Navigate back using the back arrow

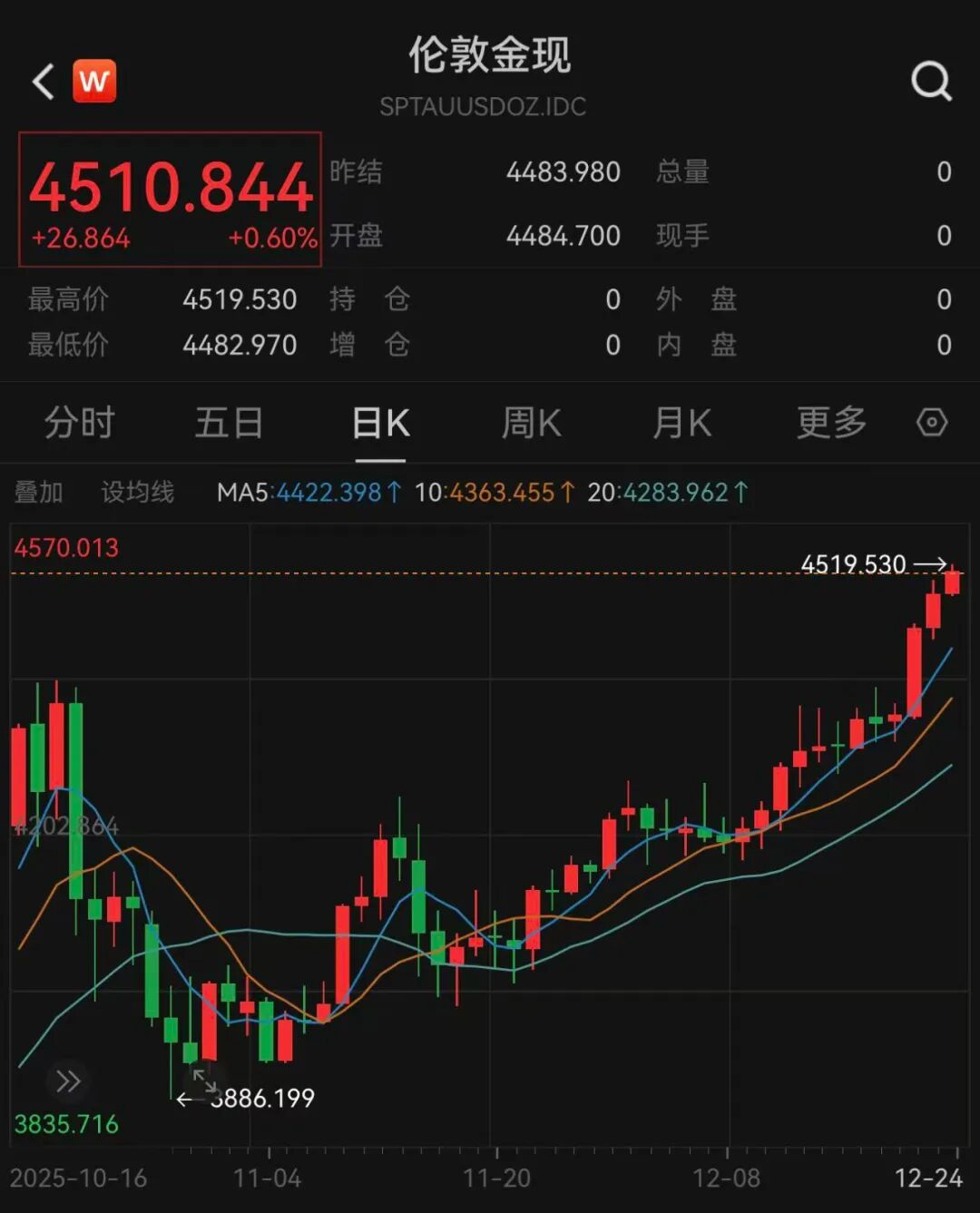coord(40,80)
